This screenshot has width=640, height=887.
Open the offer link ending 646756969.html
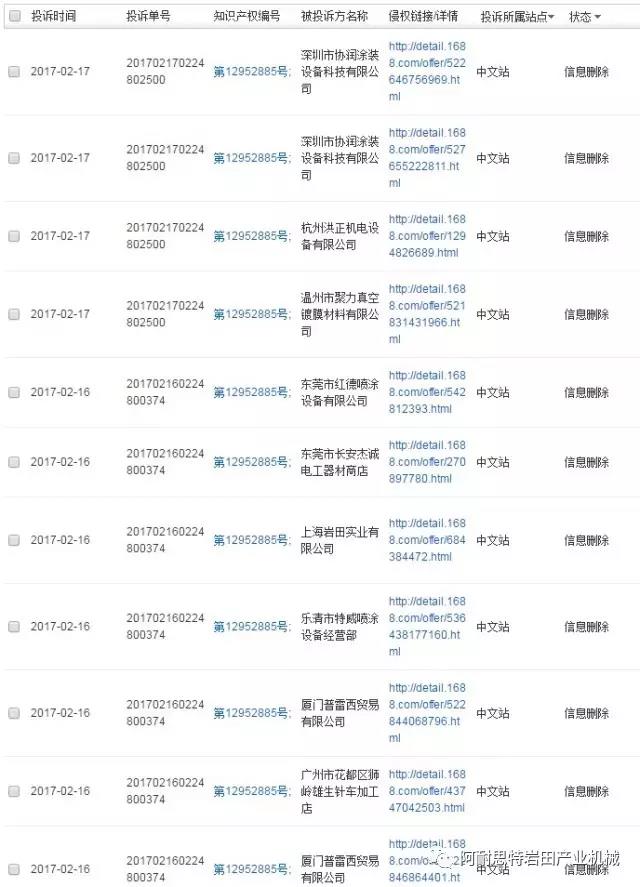click(x=427, y=71)
